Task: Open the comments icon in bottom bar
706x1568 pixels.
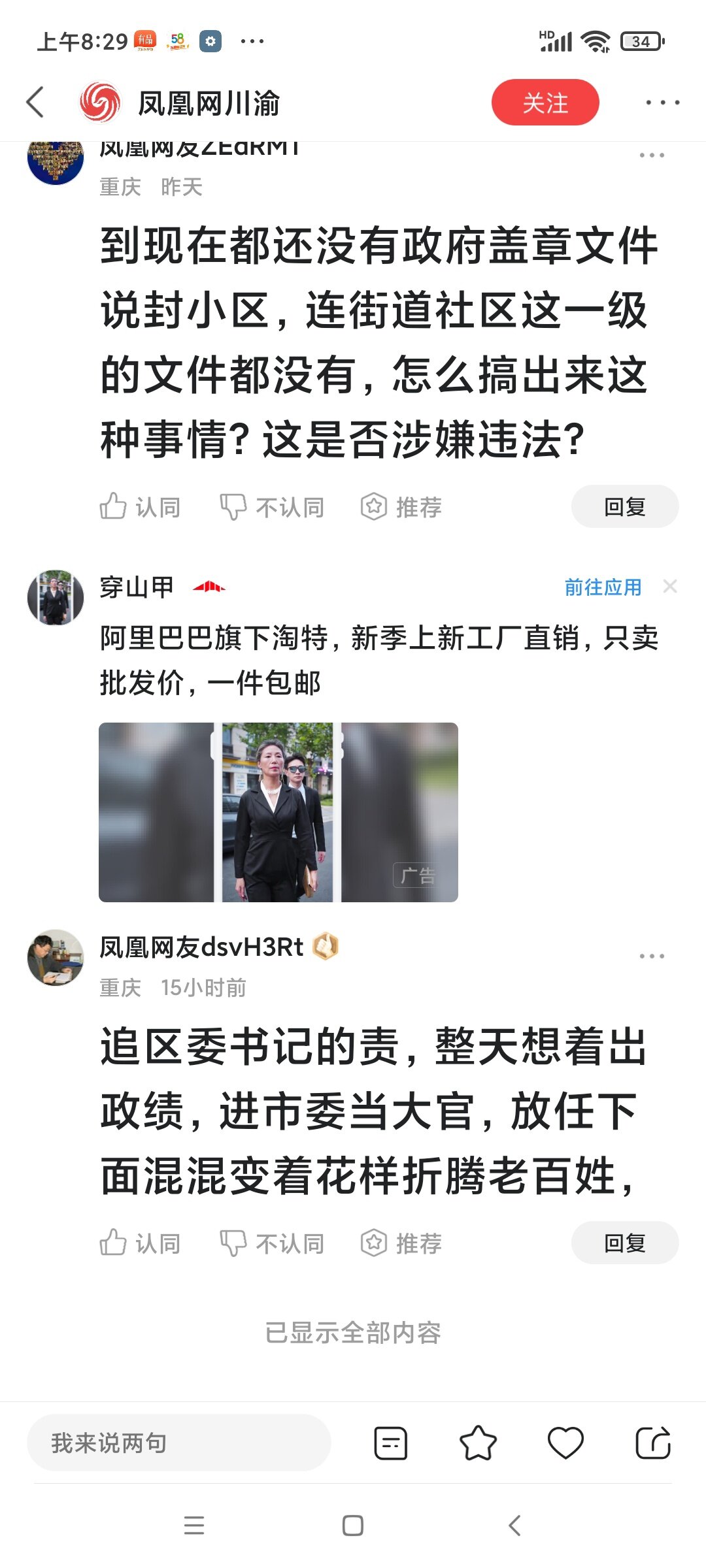Action: point(390,1443)
